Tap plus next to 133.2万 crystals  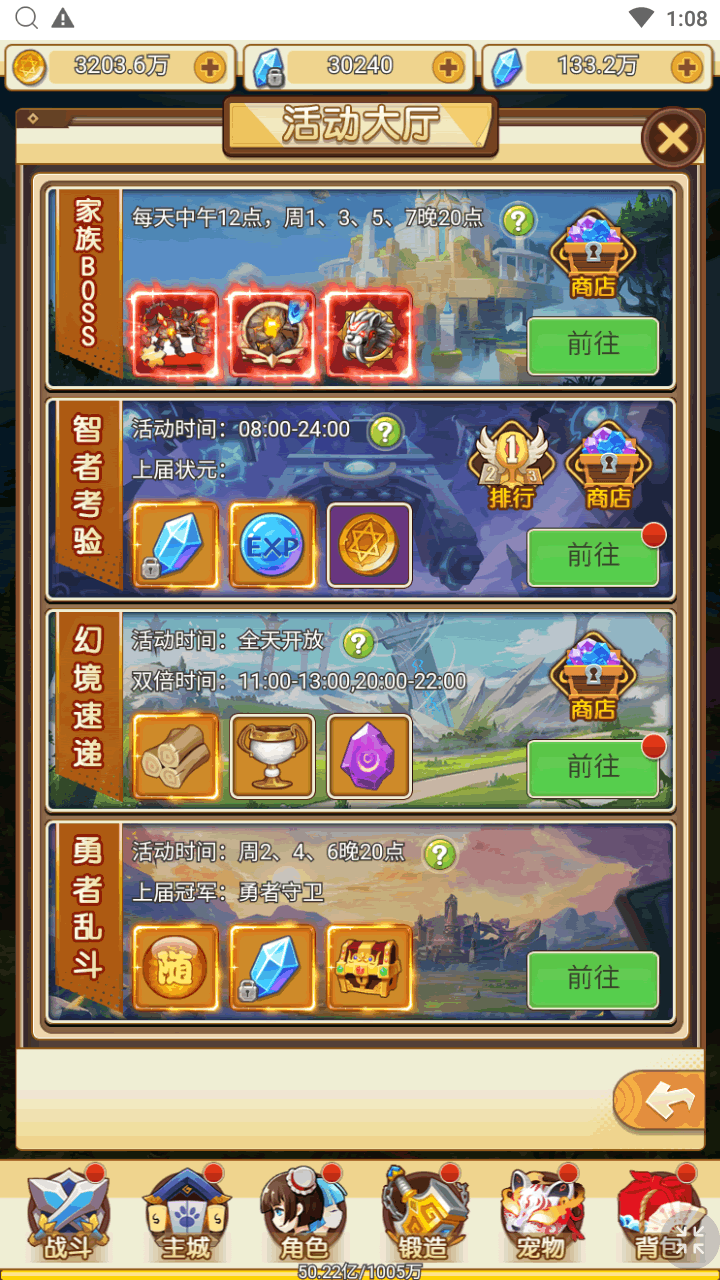[686, 68]
